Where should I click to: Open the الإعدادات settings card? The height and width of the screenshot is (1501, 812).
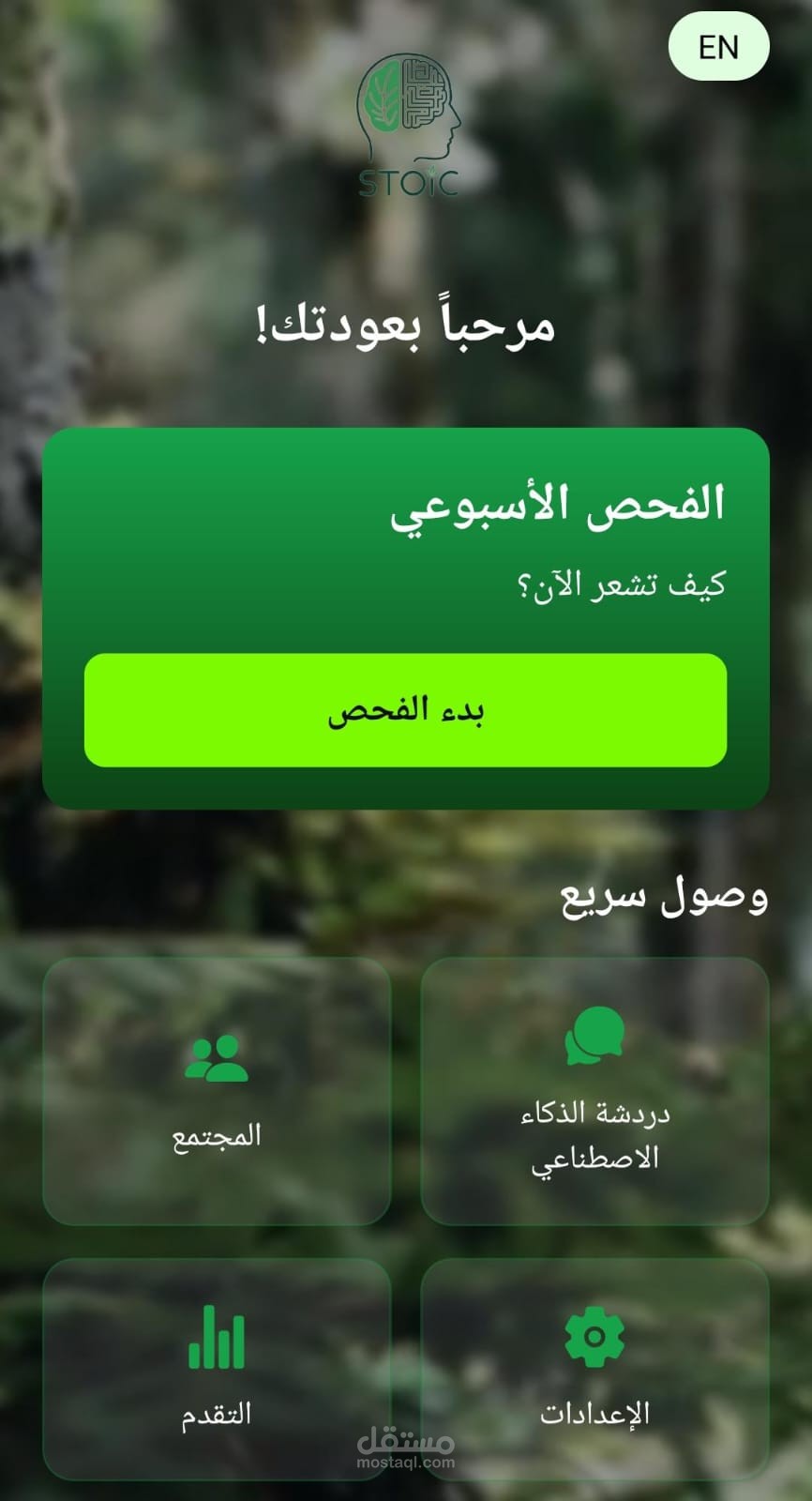(x=594, y=1370)
